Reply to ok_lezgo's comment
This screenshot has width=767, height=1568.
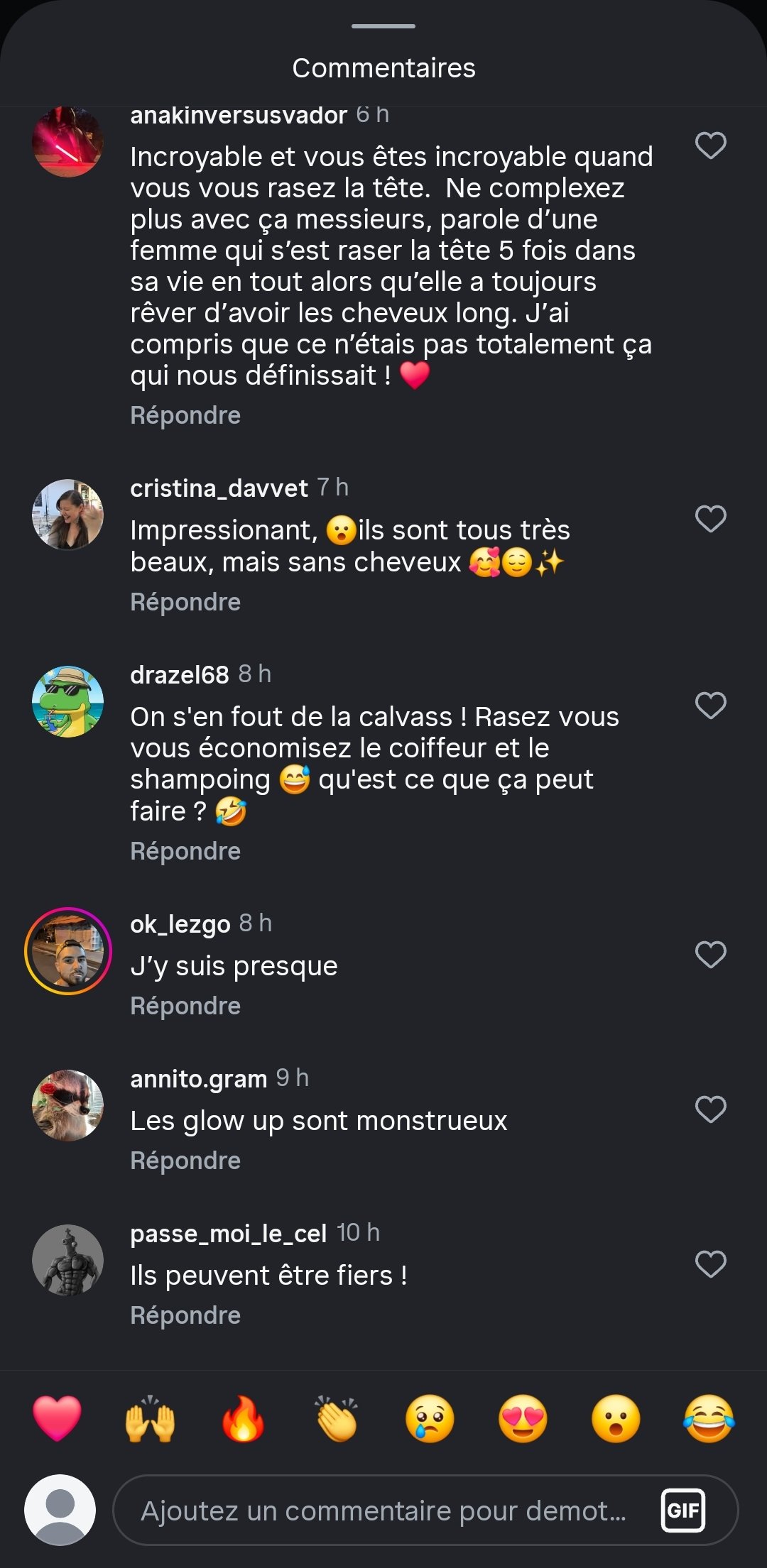pos(185,1006)
